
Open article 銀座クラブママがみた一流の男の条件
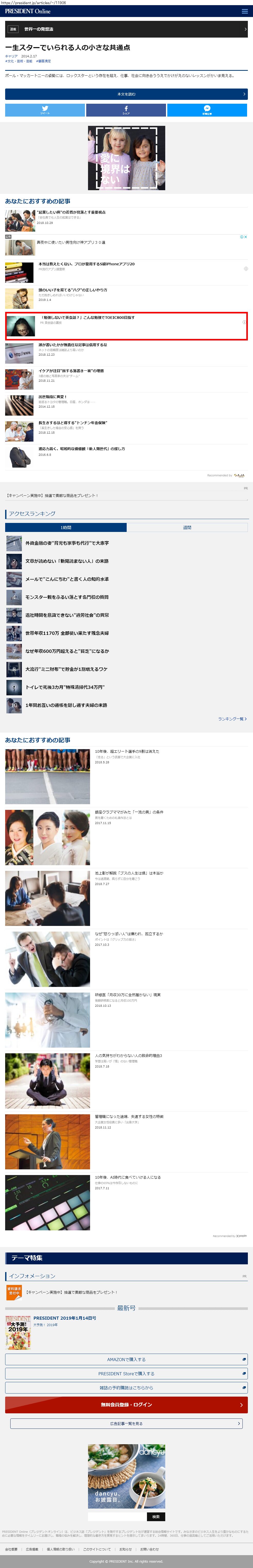(129, 812)
